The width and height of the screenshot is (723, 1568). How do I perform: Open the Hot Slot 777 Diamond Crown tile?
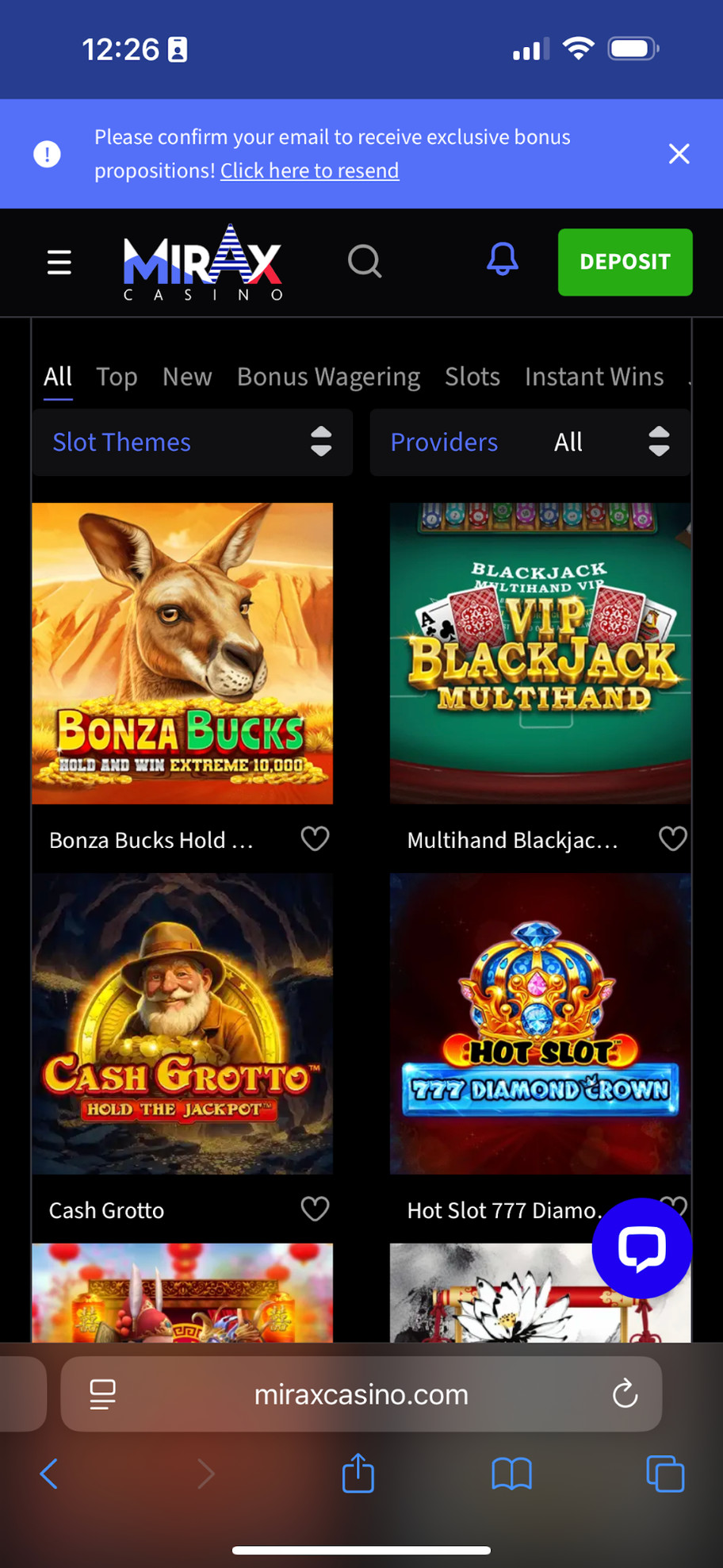tap(540, 1023)
